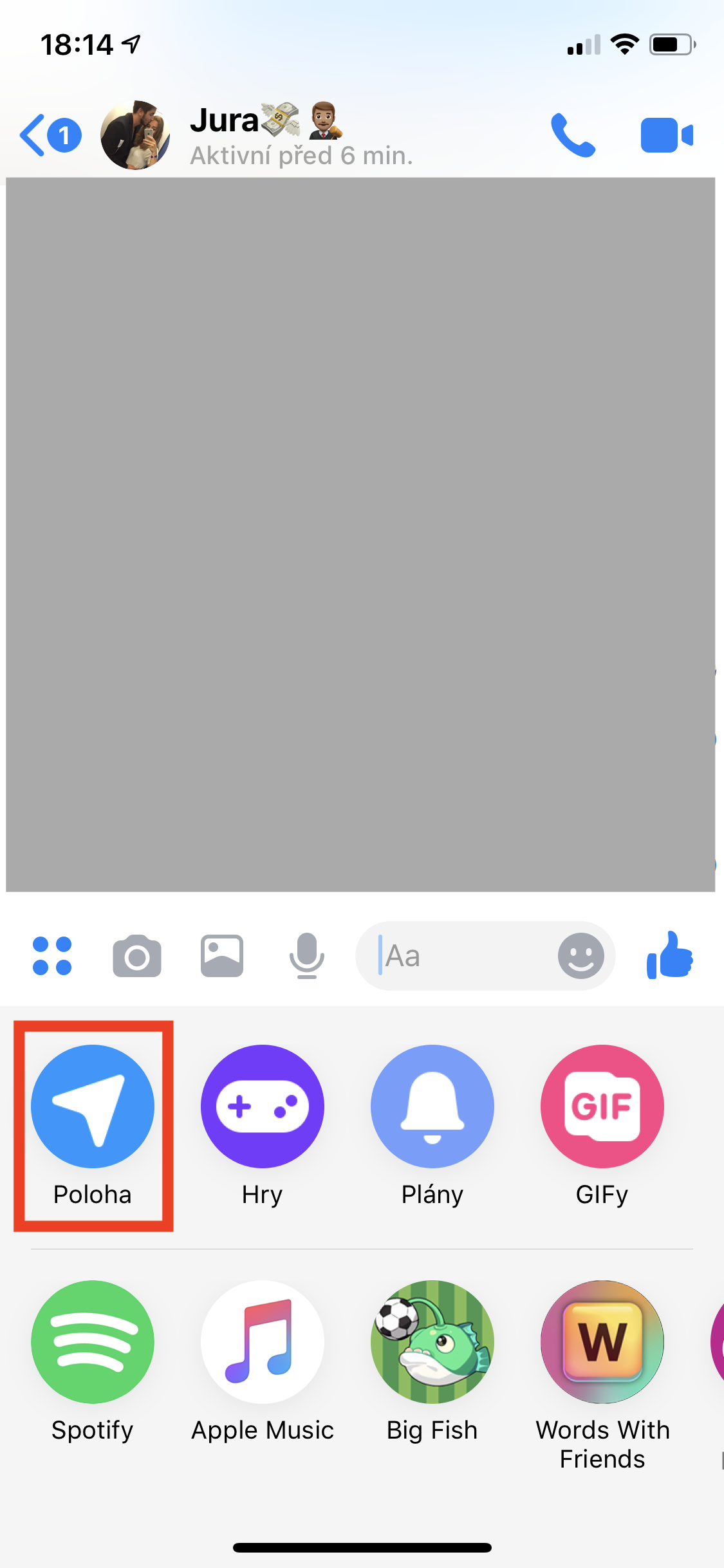The image size is (724, 1568).
Task: Share location with Poloha
Action: click(x=93, y=1107)
